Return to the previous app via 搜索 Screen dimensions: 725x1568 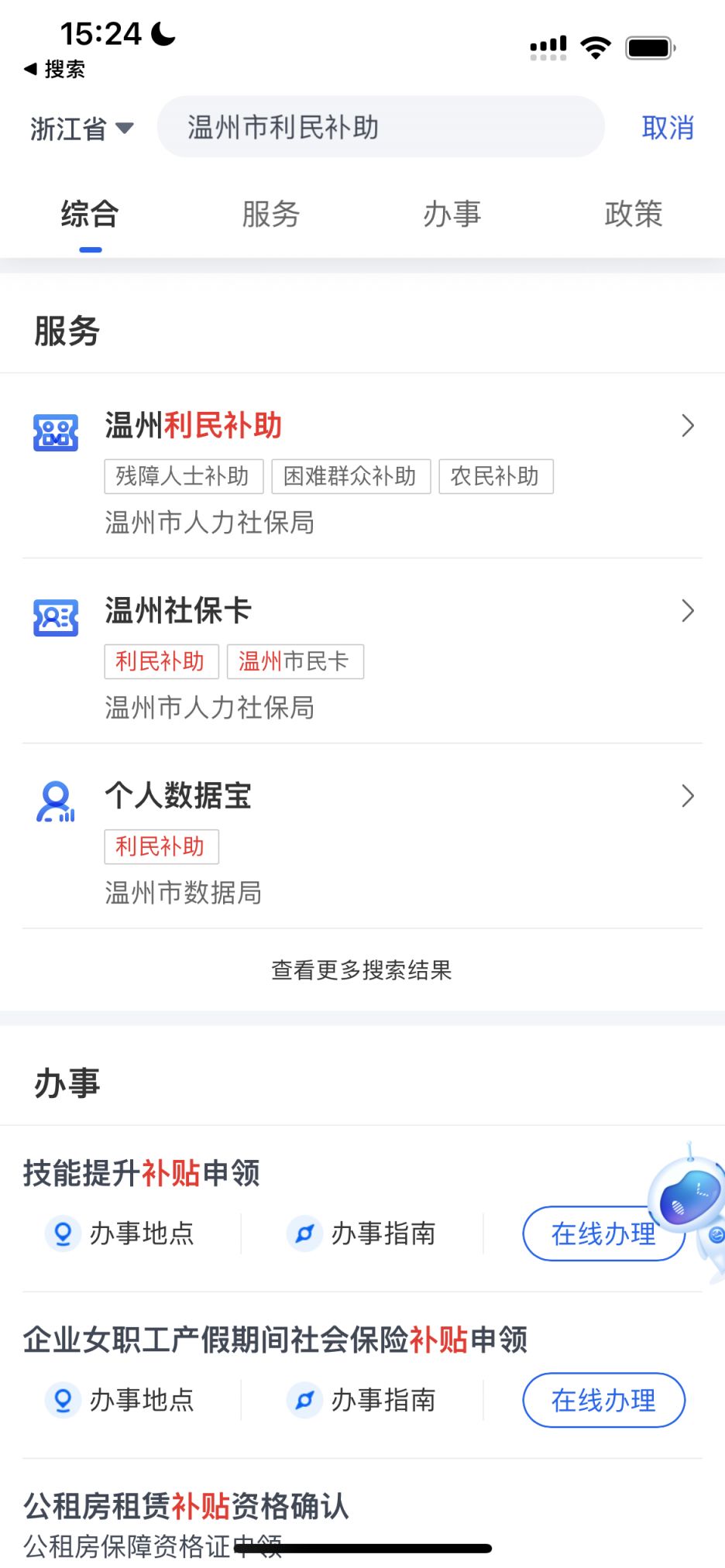tap(54, 70)
